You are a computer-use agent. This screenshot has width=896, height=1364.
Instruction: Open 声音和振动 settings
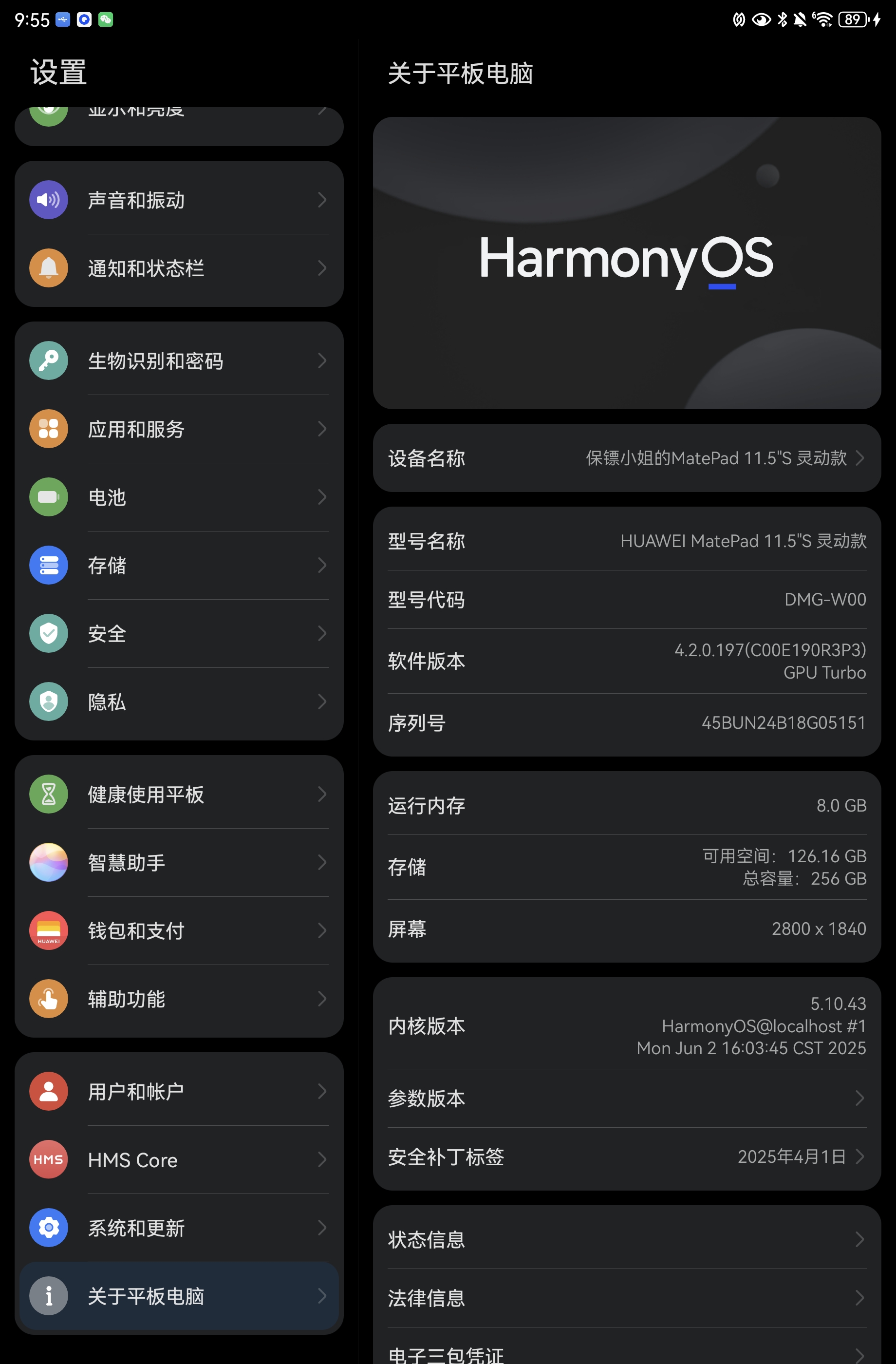tap(179, 200)
